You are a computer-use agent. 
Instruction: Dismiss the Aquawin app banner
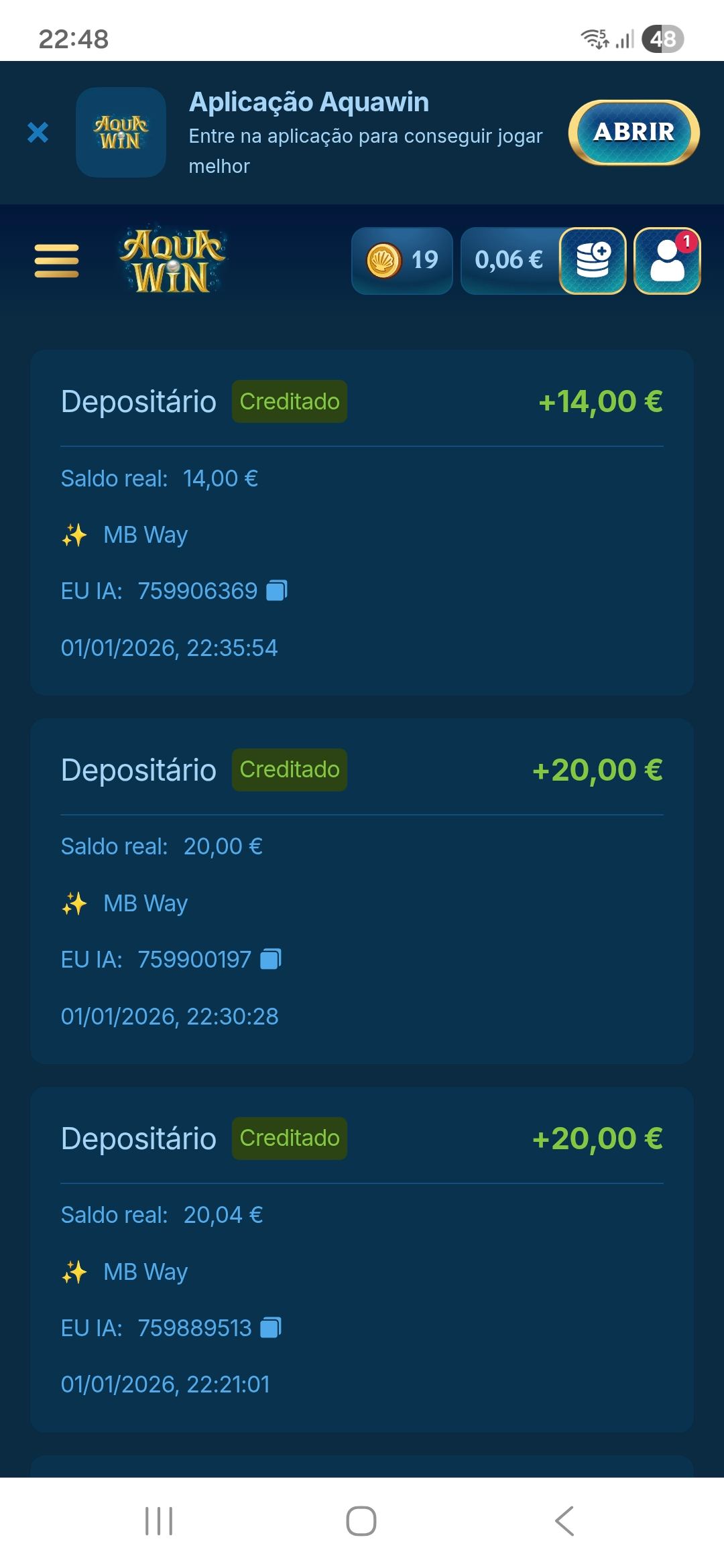[38, 132]
